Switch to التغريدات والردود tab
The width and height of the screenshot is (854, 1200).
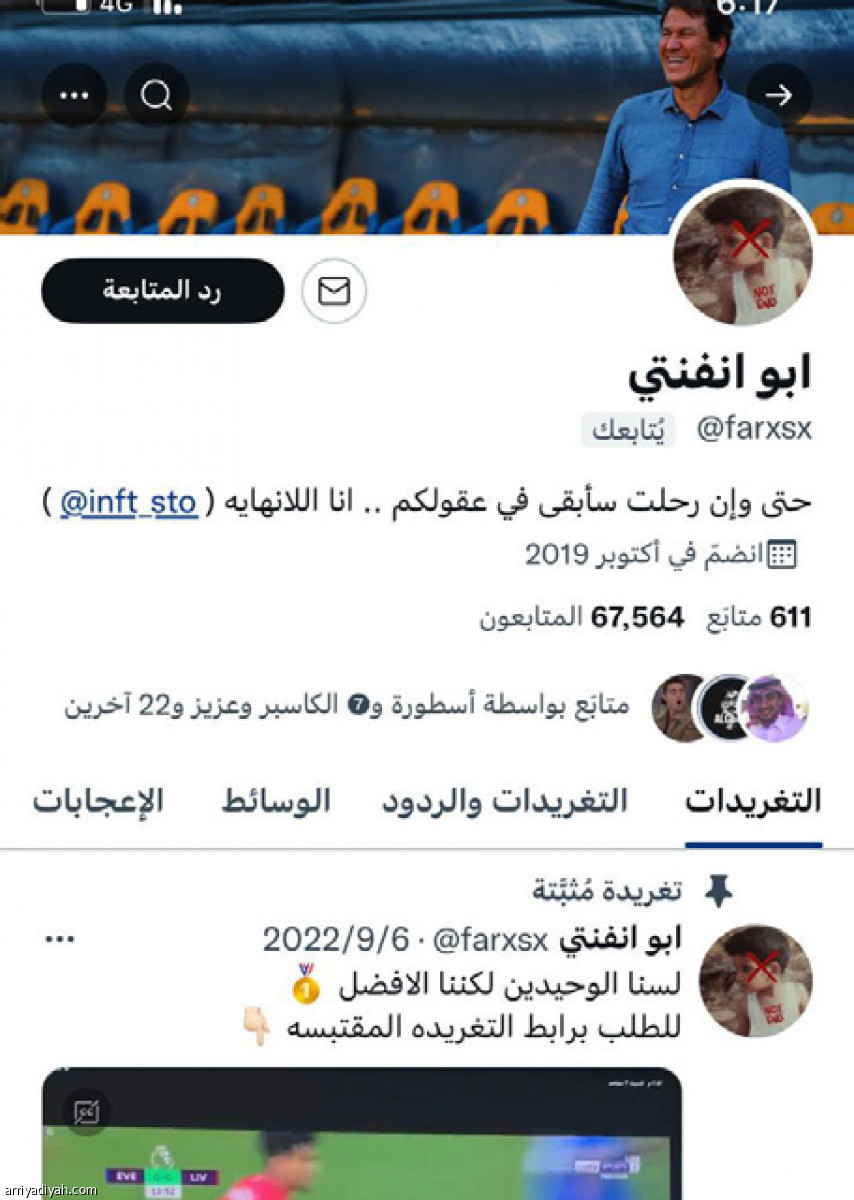click(505, 801)
